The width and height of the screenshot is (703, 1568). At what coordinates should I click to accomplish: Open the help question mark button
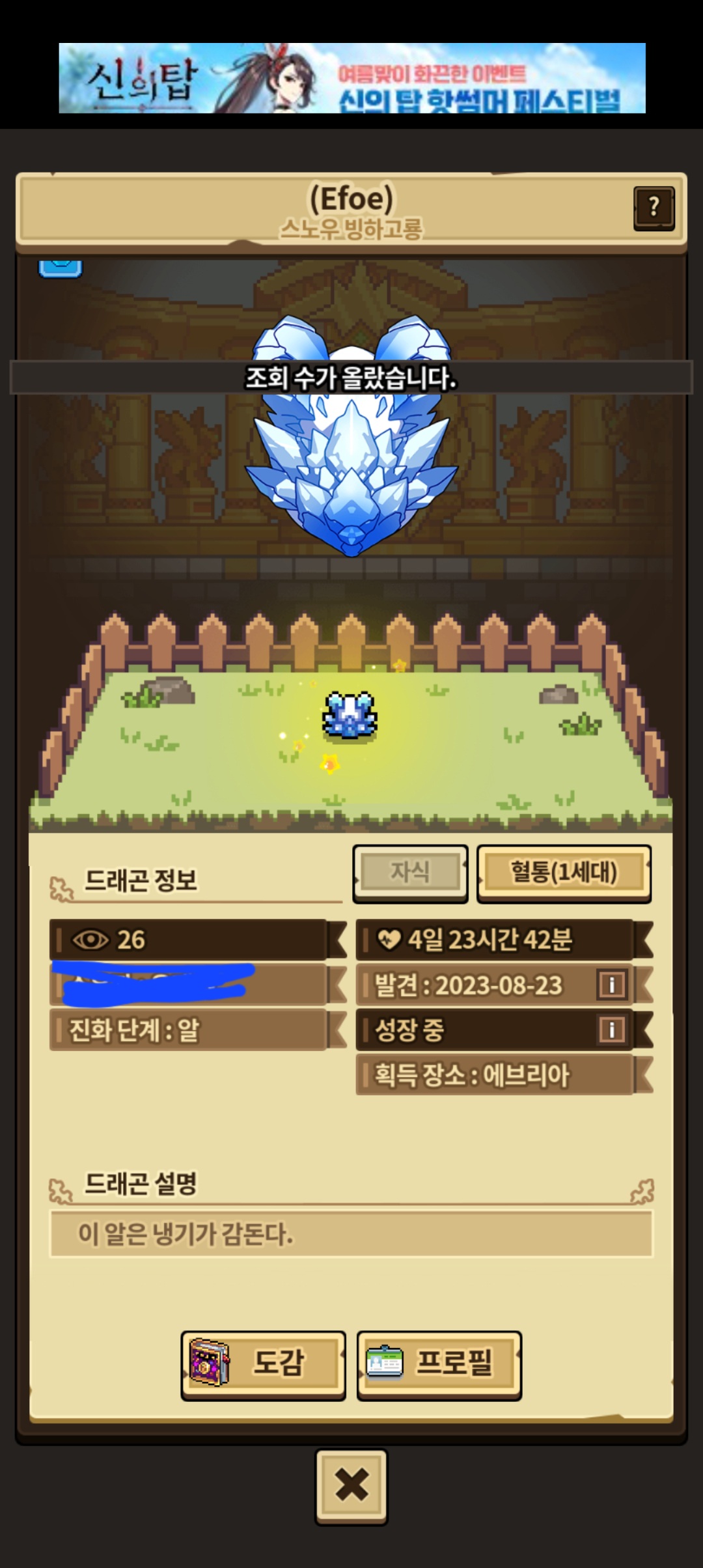pos(654,208)
